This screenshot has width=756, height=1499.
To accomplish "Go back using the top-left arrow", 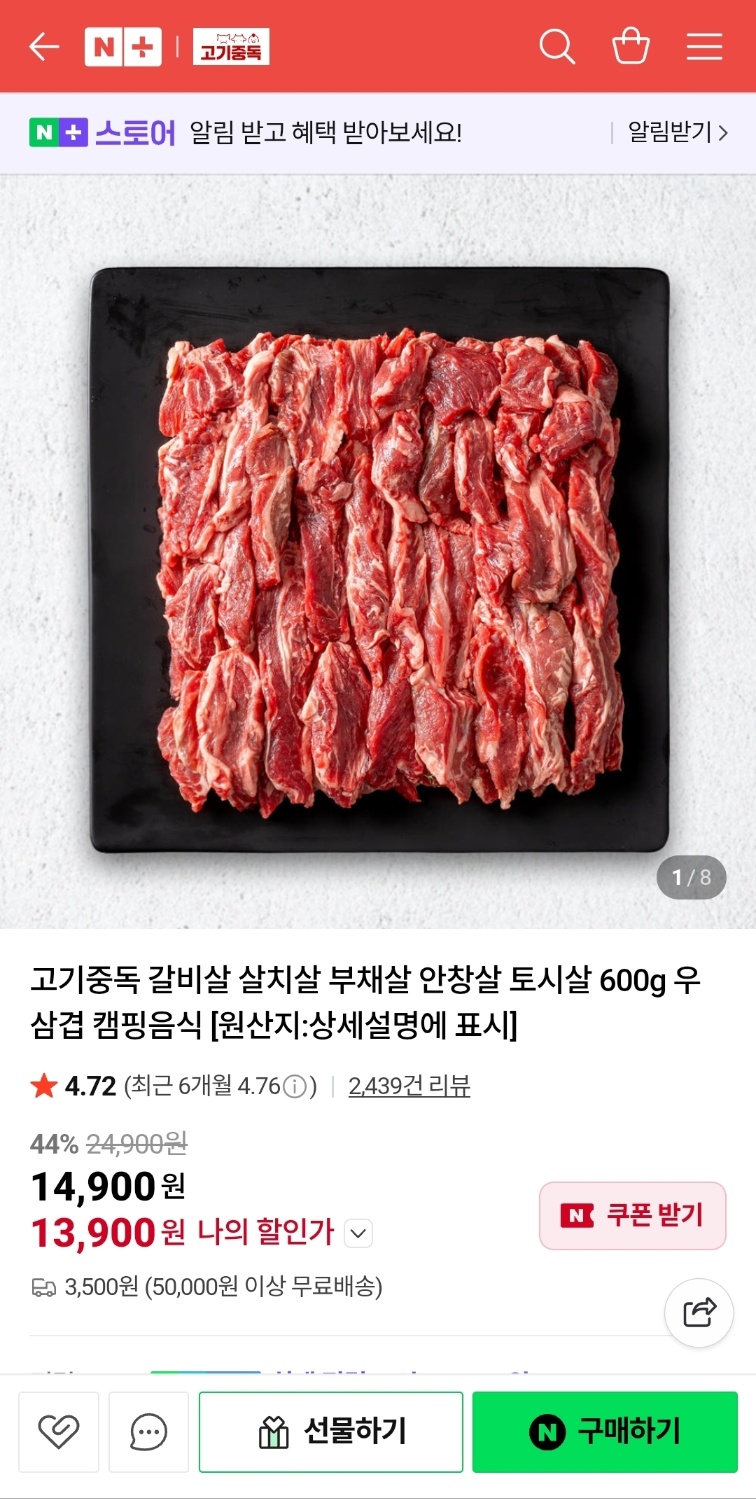I will point(44,47).
